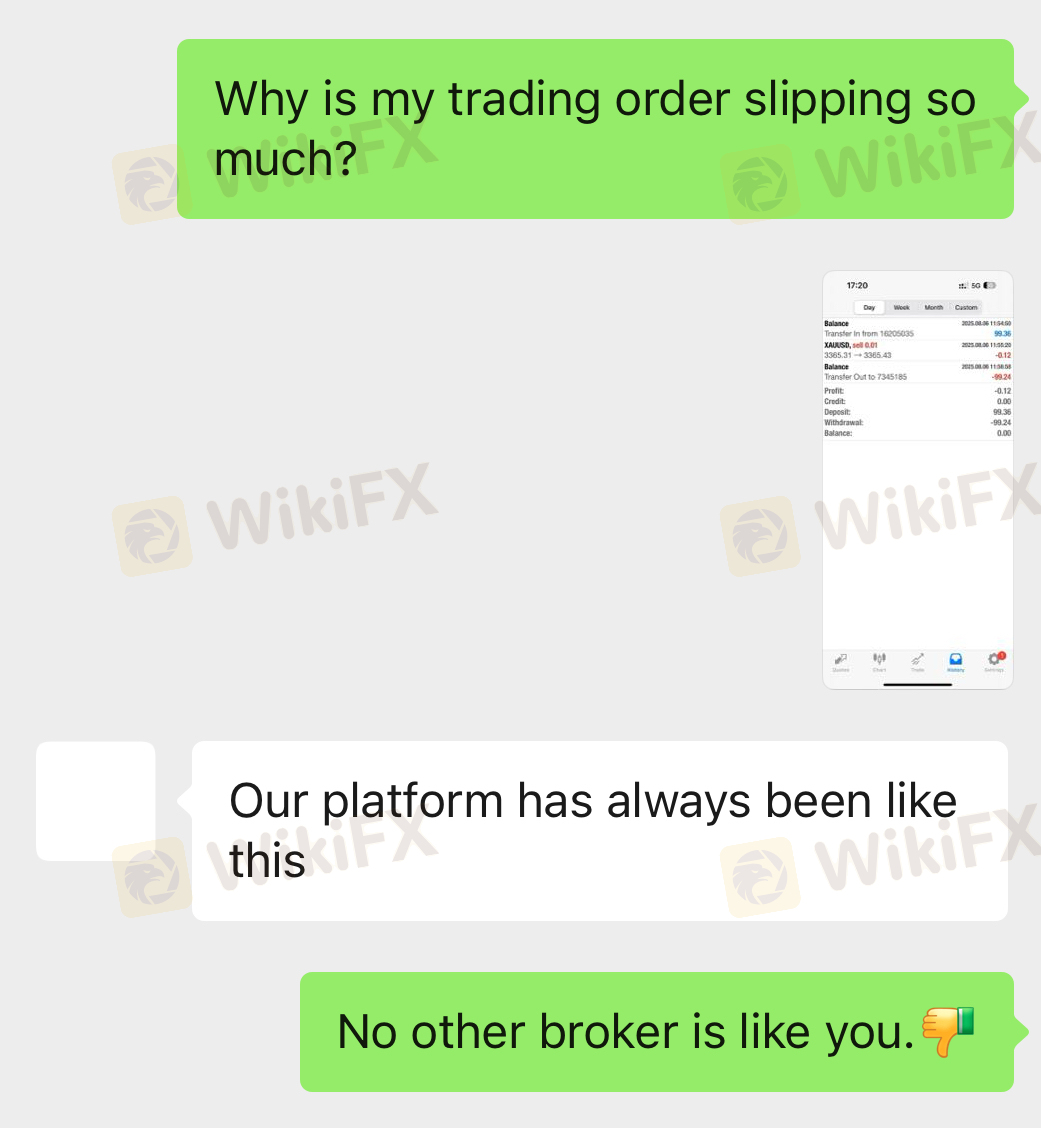Viewport: 1041px width, 1128px height.
Task: Open the broker contact's profile avatar
Action: tap(96, 801)
